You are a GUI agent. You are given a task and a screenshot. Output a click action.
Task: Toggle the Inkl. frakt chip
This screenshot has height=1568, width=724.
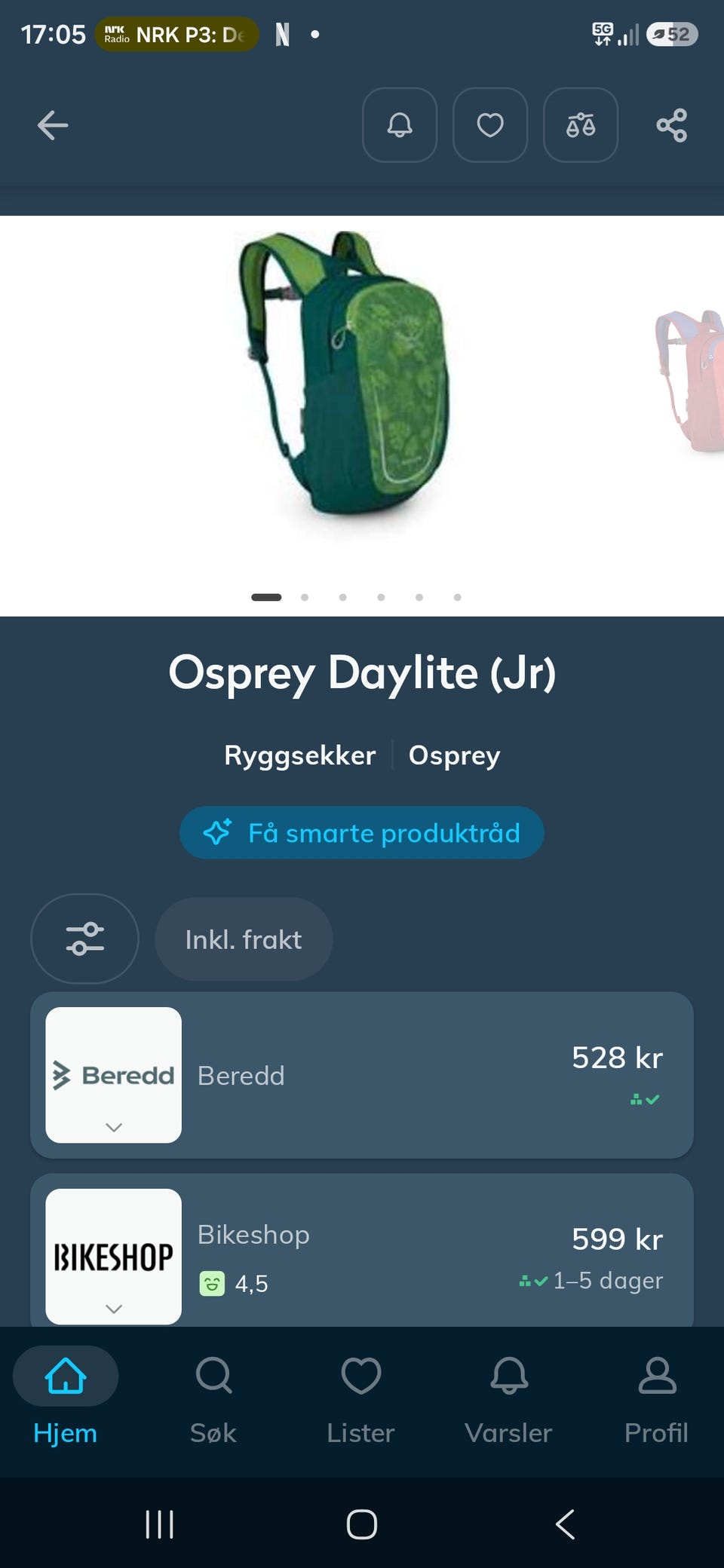point(244,939)
